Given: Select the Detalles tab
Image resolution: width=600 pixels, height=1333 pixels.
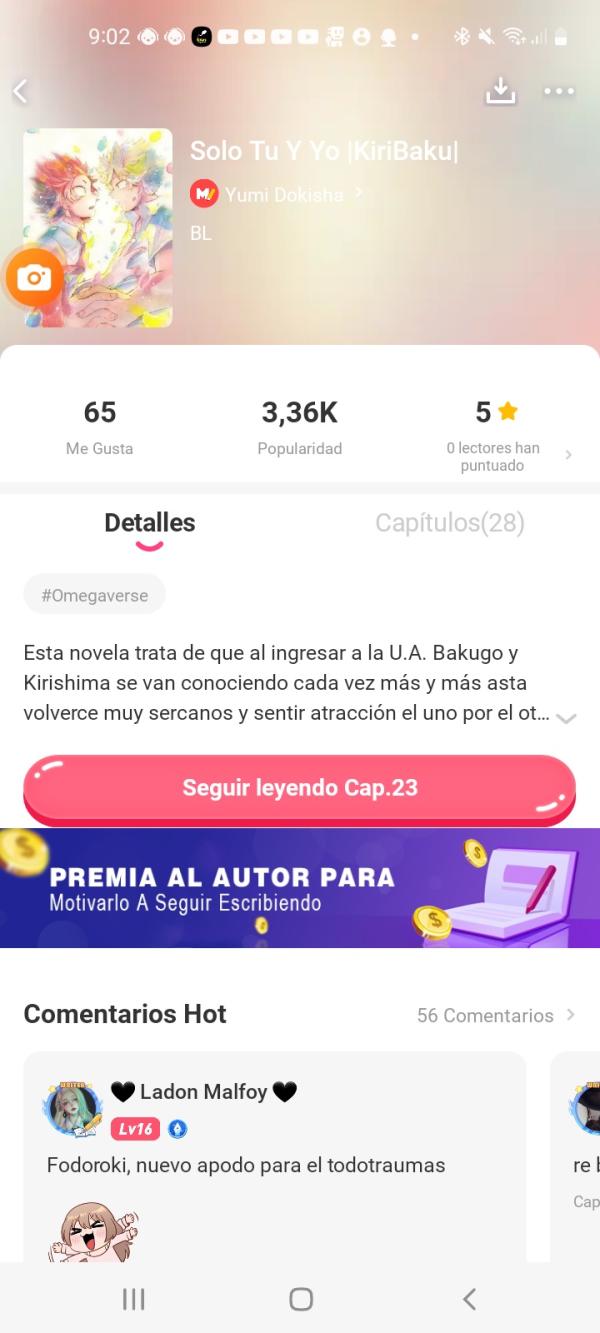Looking at the screenshot, I should coord(149,523).
